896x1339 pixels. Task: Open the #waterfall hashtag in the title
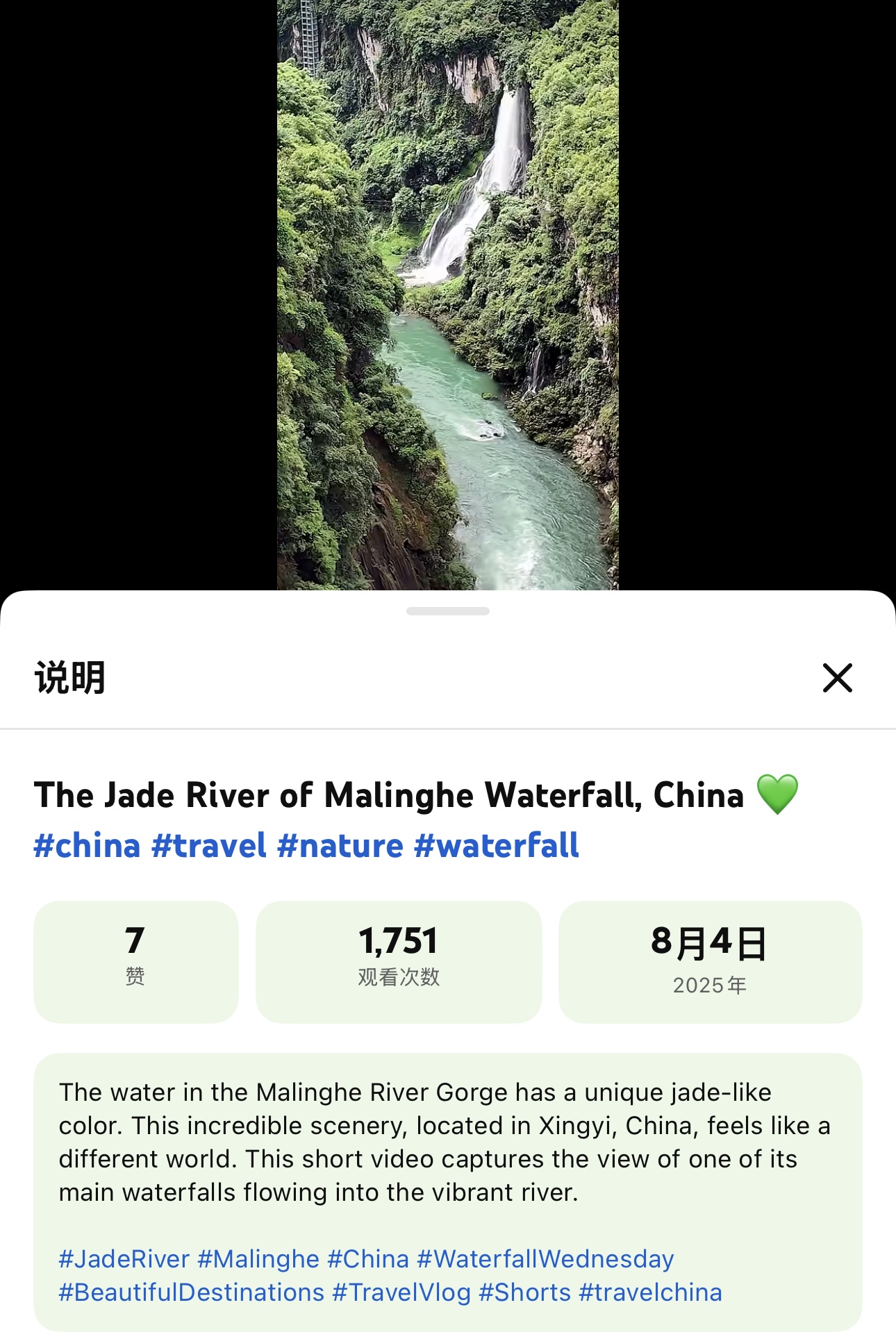(x=497, y=846)
